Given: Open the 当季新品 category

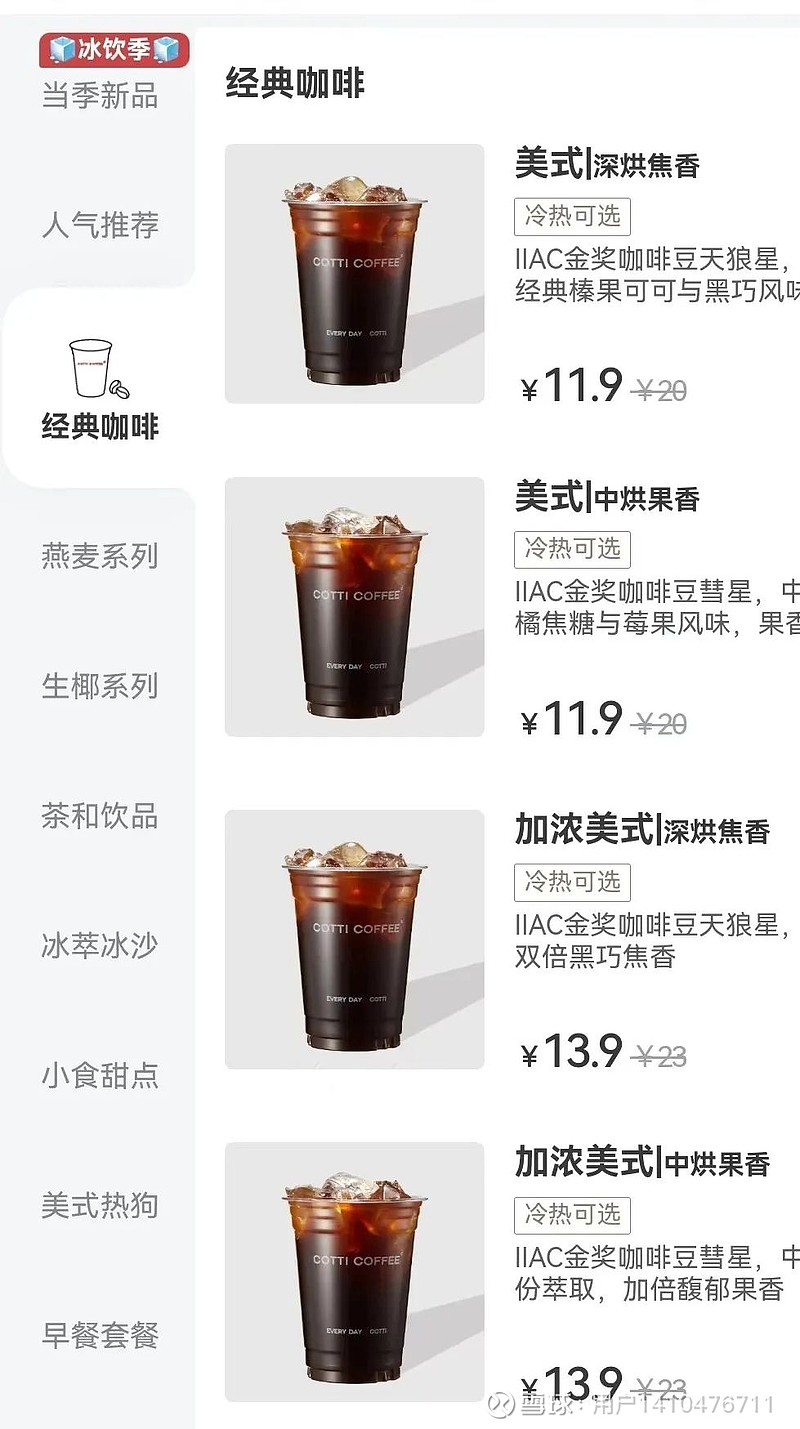Looking at the screenshot, I should tap(100, 96).
